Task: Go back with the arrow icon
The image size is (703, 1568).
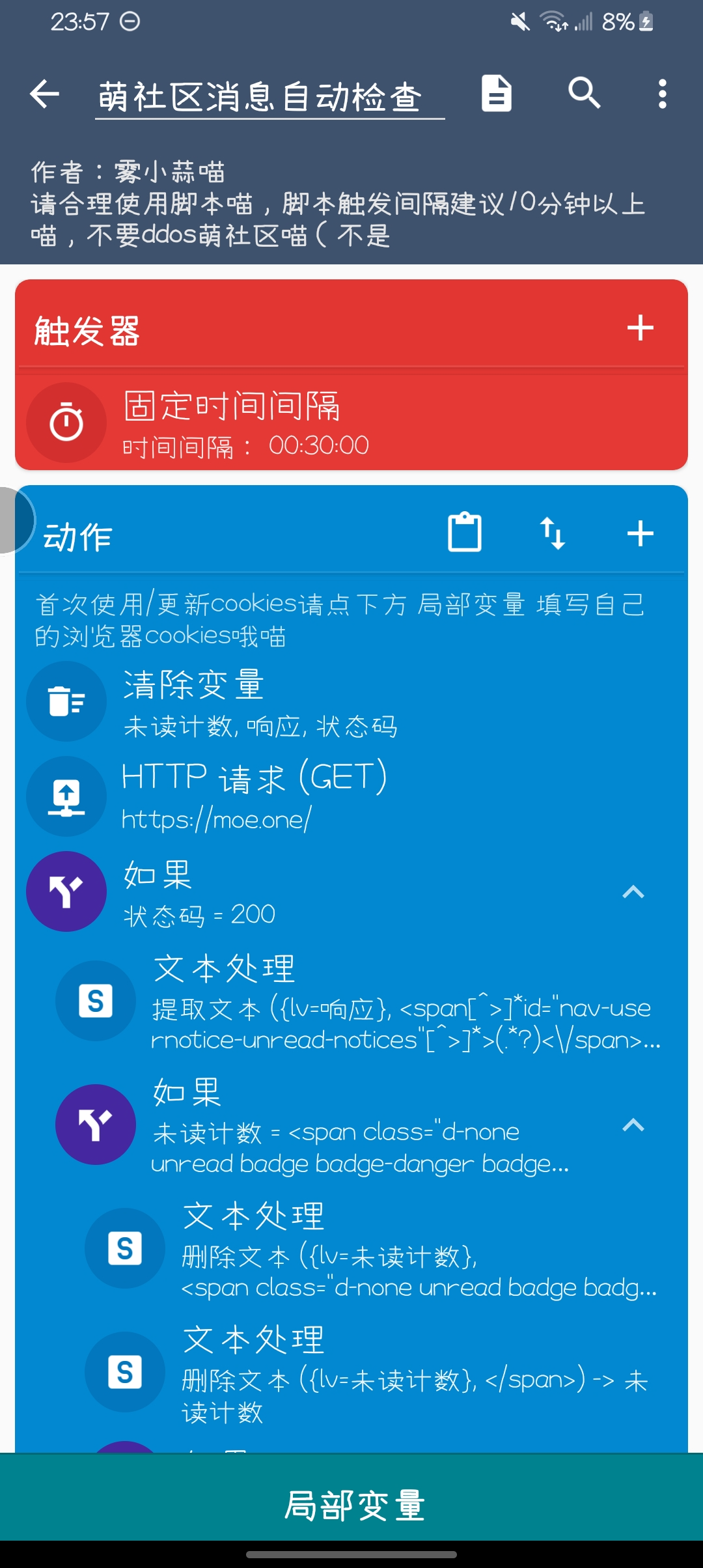Action: pos(44,94)
